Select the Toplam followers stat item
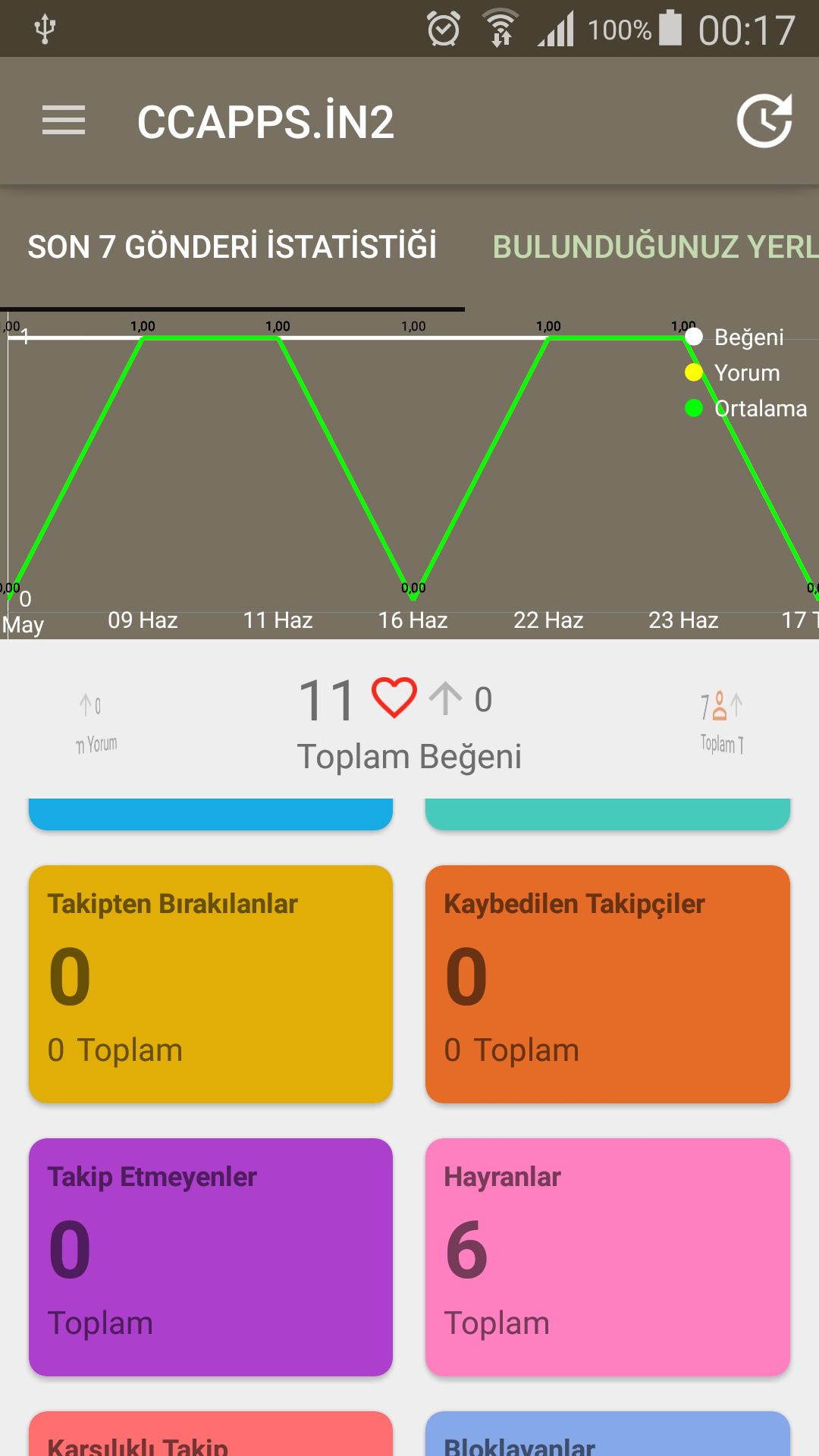Image resolution: width=819 pixels, height=1456 pixels. 721,723
